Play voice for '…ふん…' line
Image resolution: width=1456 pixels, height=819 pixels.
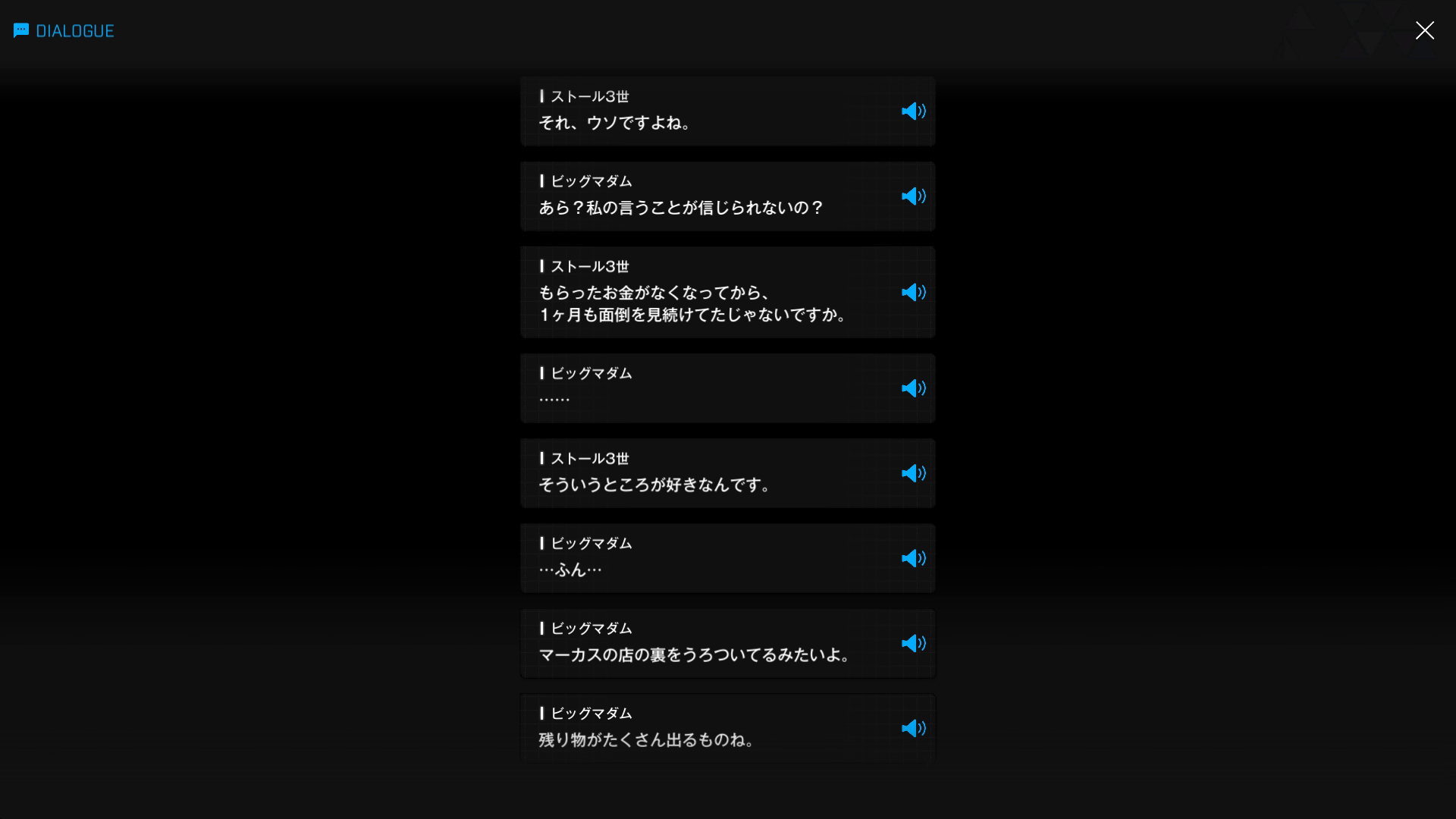[913, 558]
